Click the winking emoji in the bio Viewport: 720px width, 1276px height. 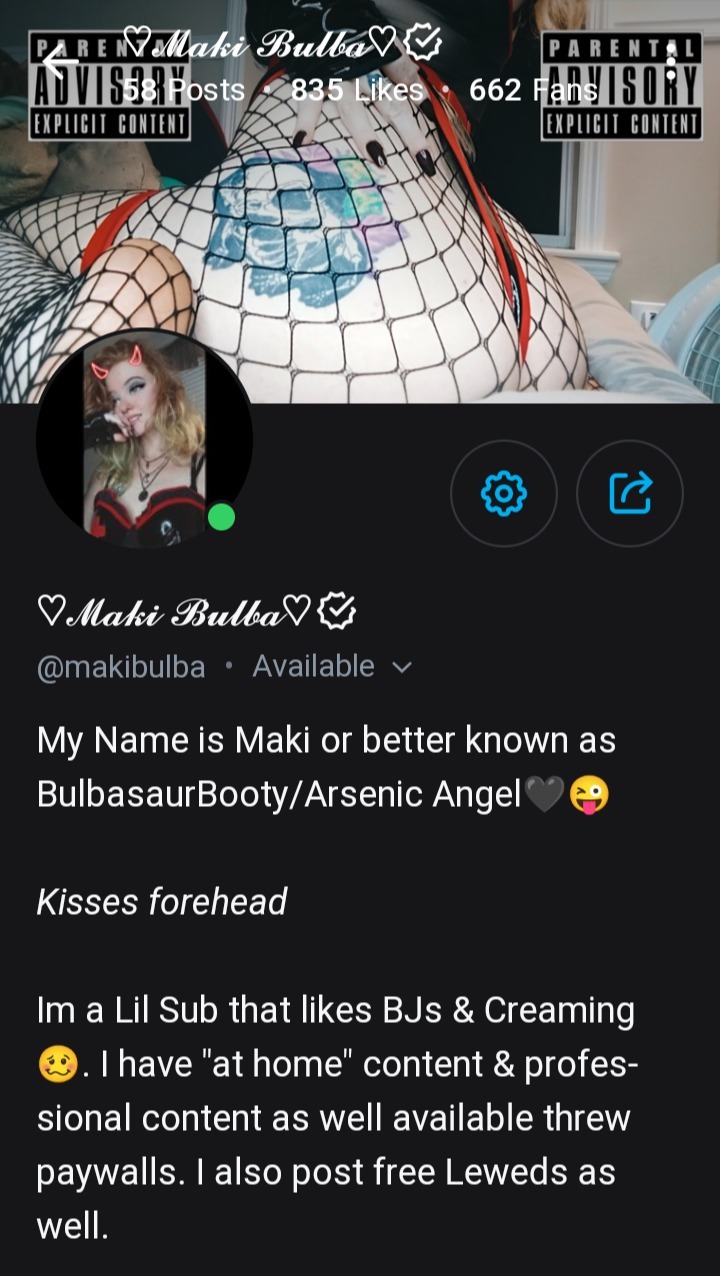coord(588,793)
